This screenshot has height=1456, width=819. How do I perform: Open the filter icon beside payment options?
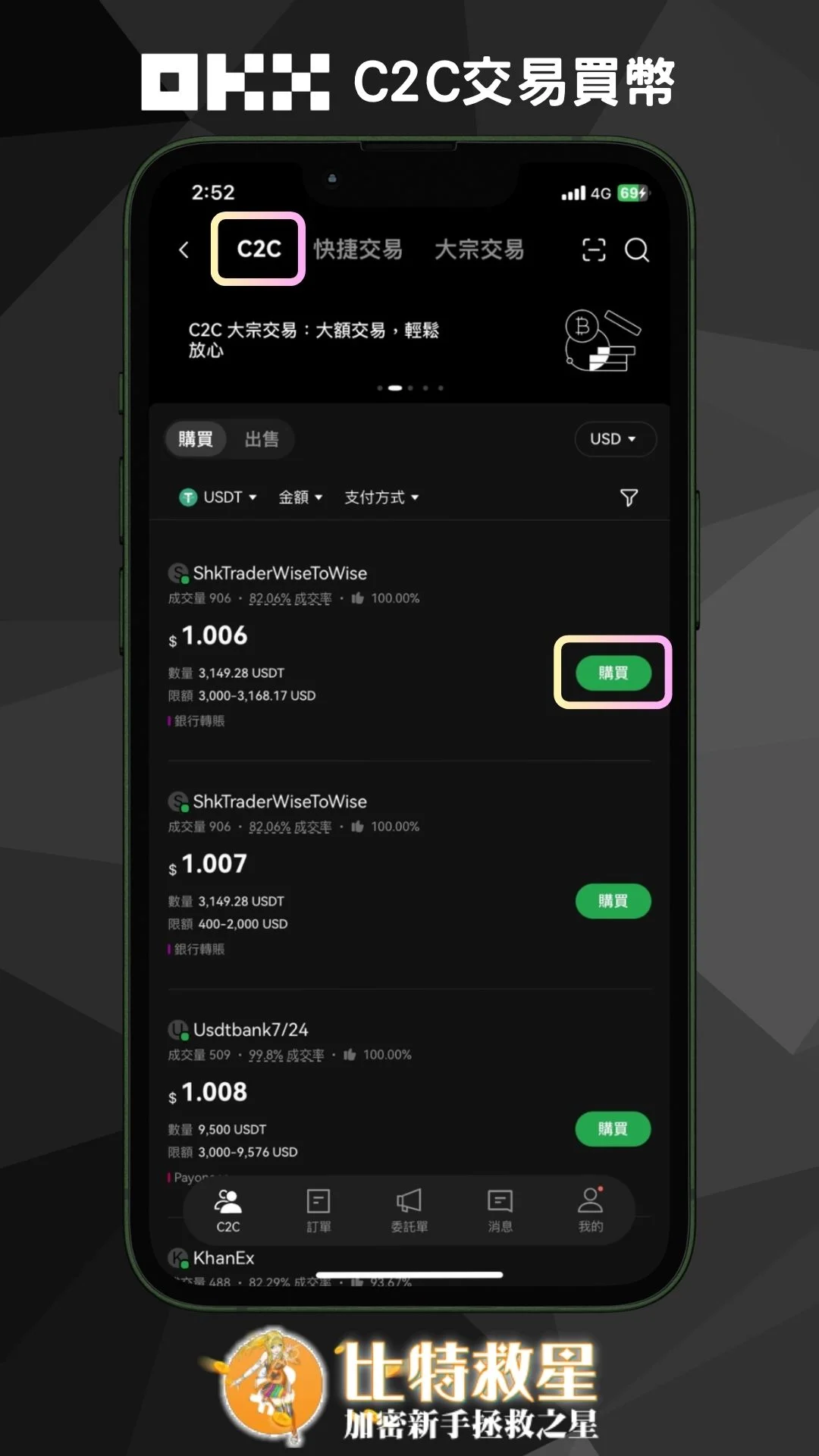(629, 497)
